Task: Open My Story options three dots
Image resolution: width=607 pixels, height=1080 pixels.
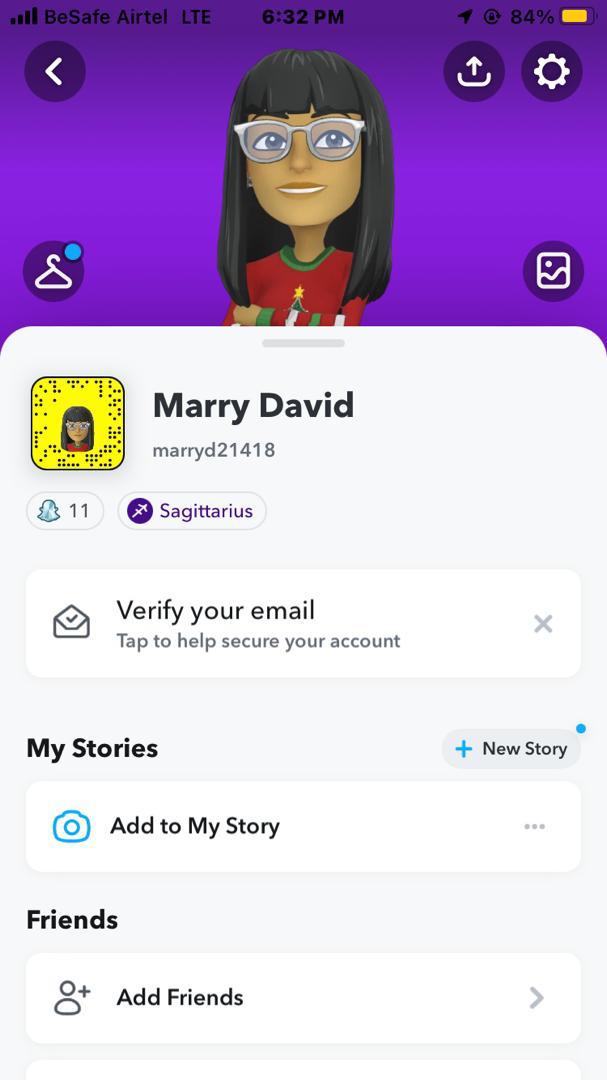Action: 535,826
